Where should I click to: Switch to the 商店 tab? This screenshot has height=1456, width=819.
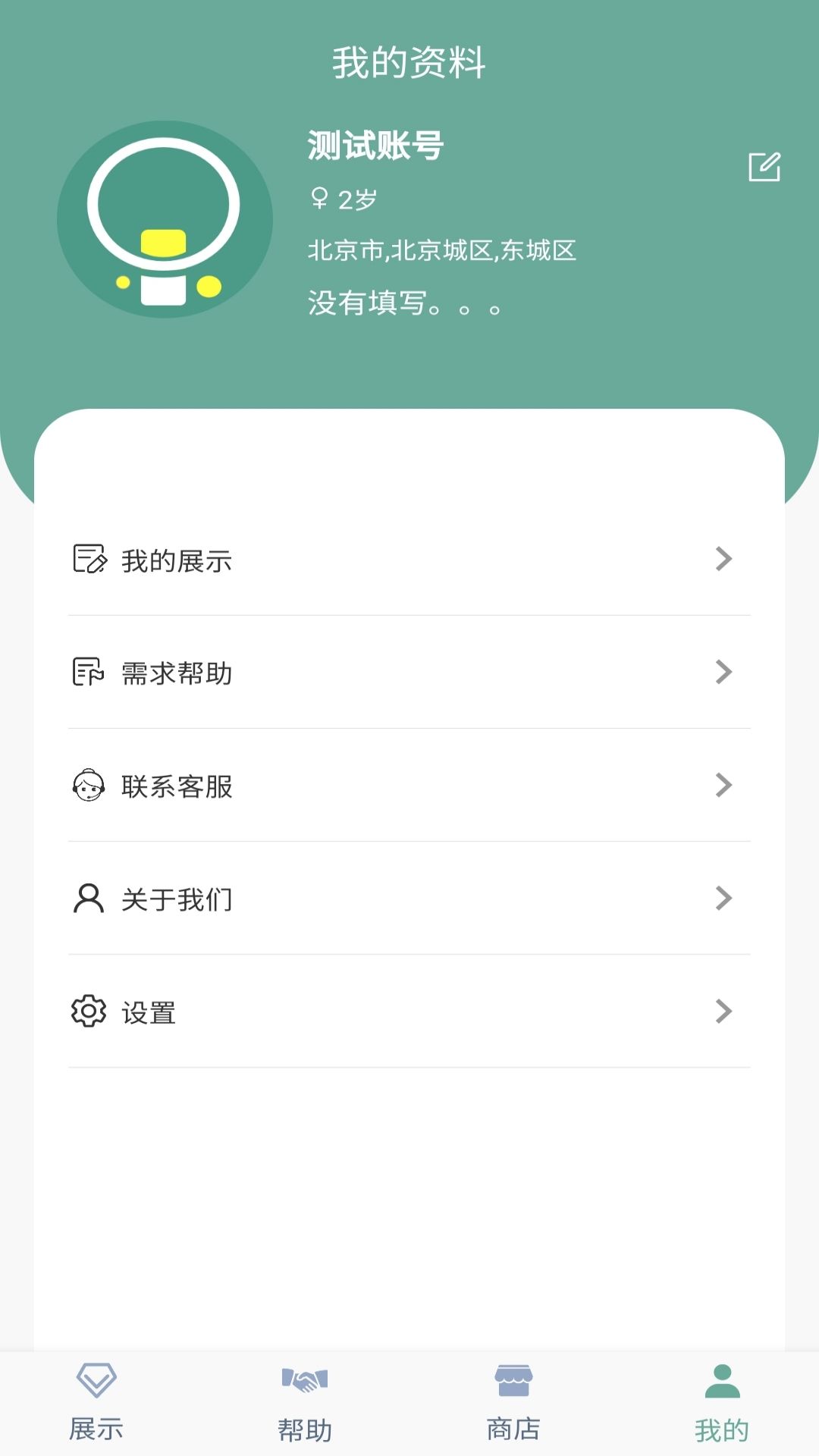(x=513, y=1403)
